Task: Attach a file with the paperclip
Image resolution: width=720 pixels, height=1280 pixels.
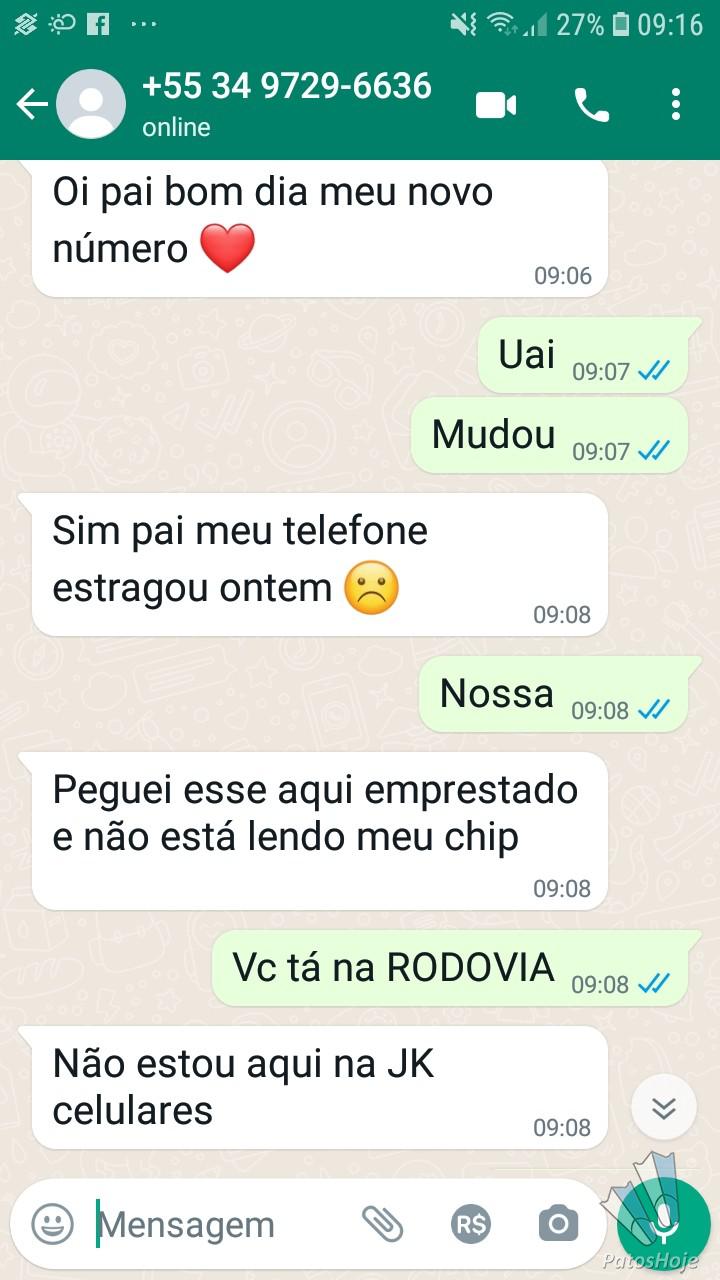Action: 382,1223
